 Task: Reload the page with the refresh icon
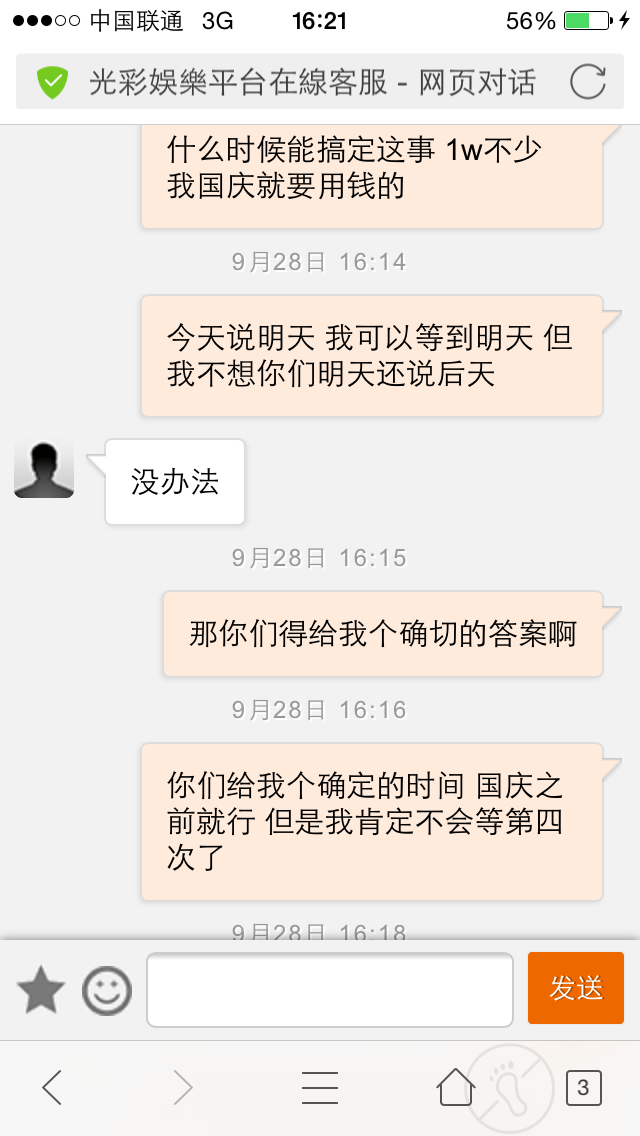click(587, 82)
